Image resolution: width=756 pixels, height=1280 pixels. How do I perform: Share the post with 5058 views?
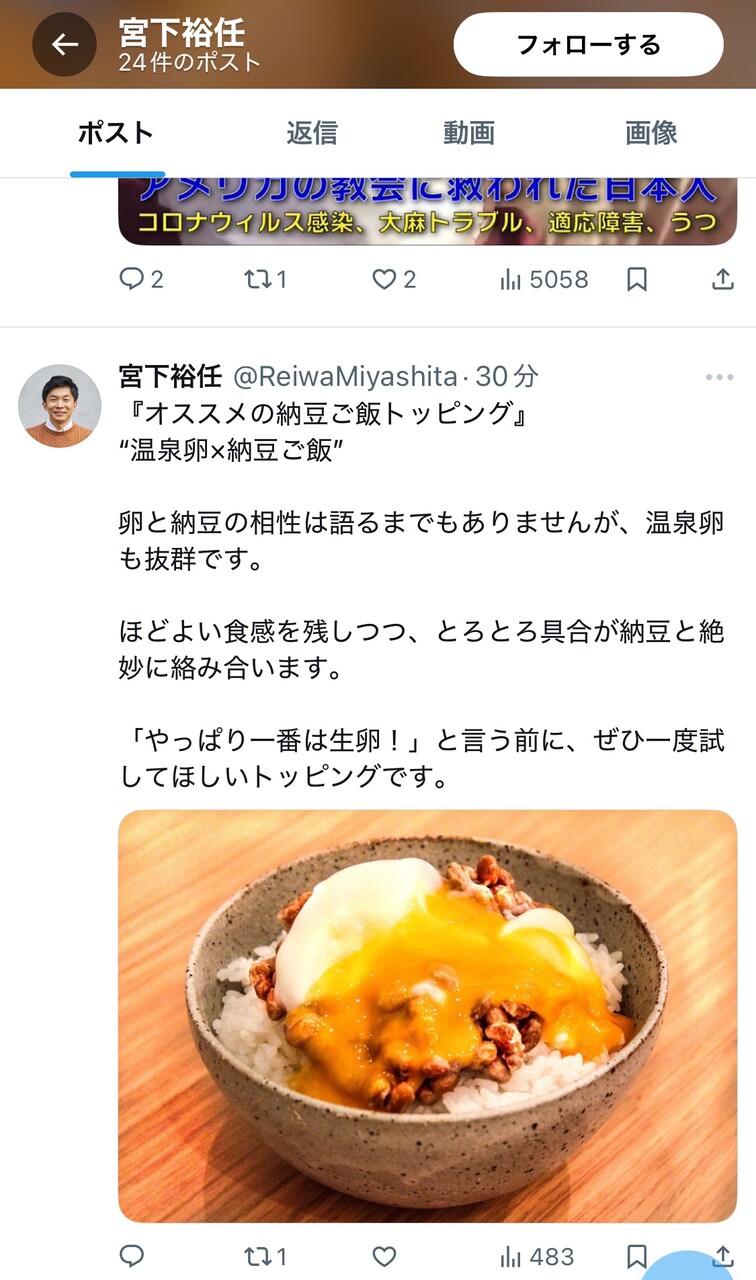[722, 280]
